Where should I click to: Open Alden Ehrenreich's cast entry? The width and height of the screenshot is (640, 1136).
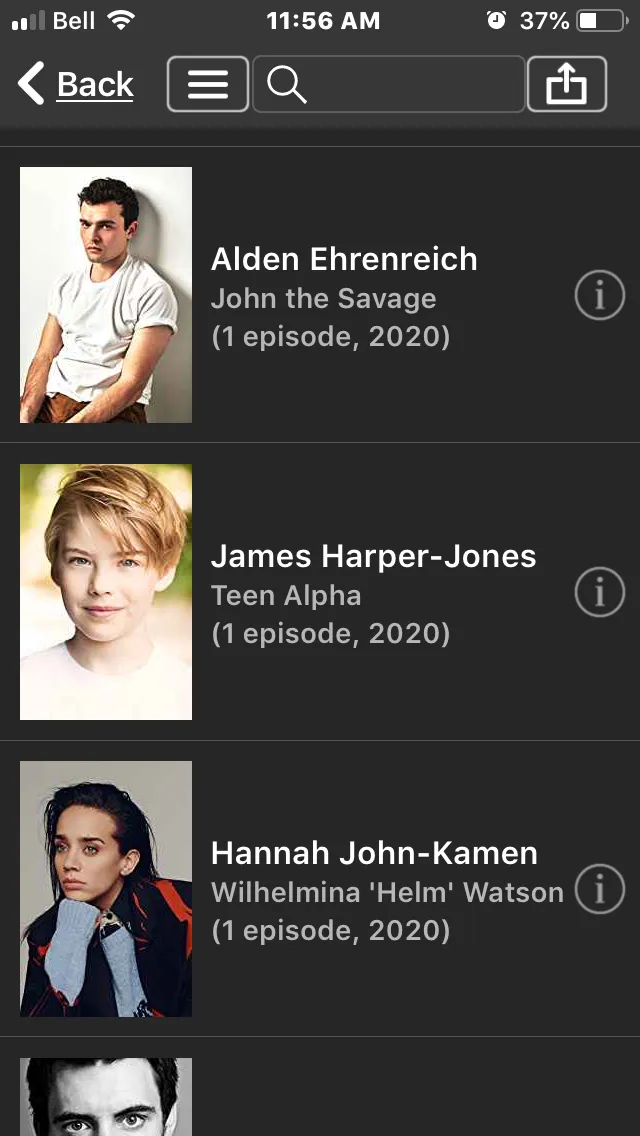[x=320, y=295]
